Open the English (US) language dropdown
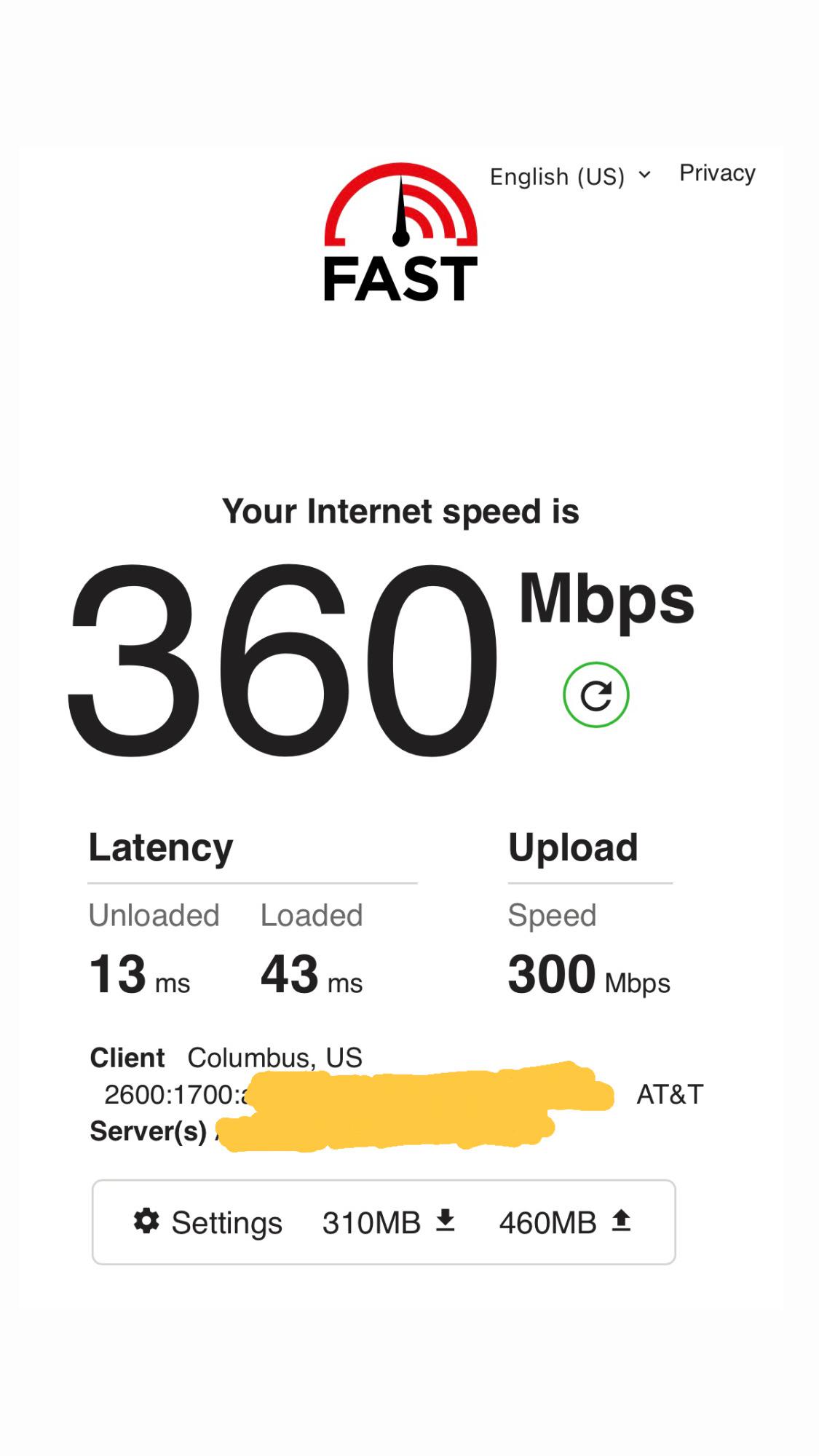 point(569,176)
